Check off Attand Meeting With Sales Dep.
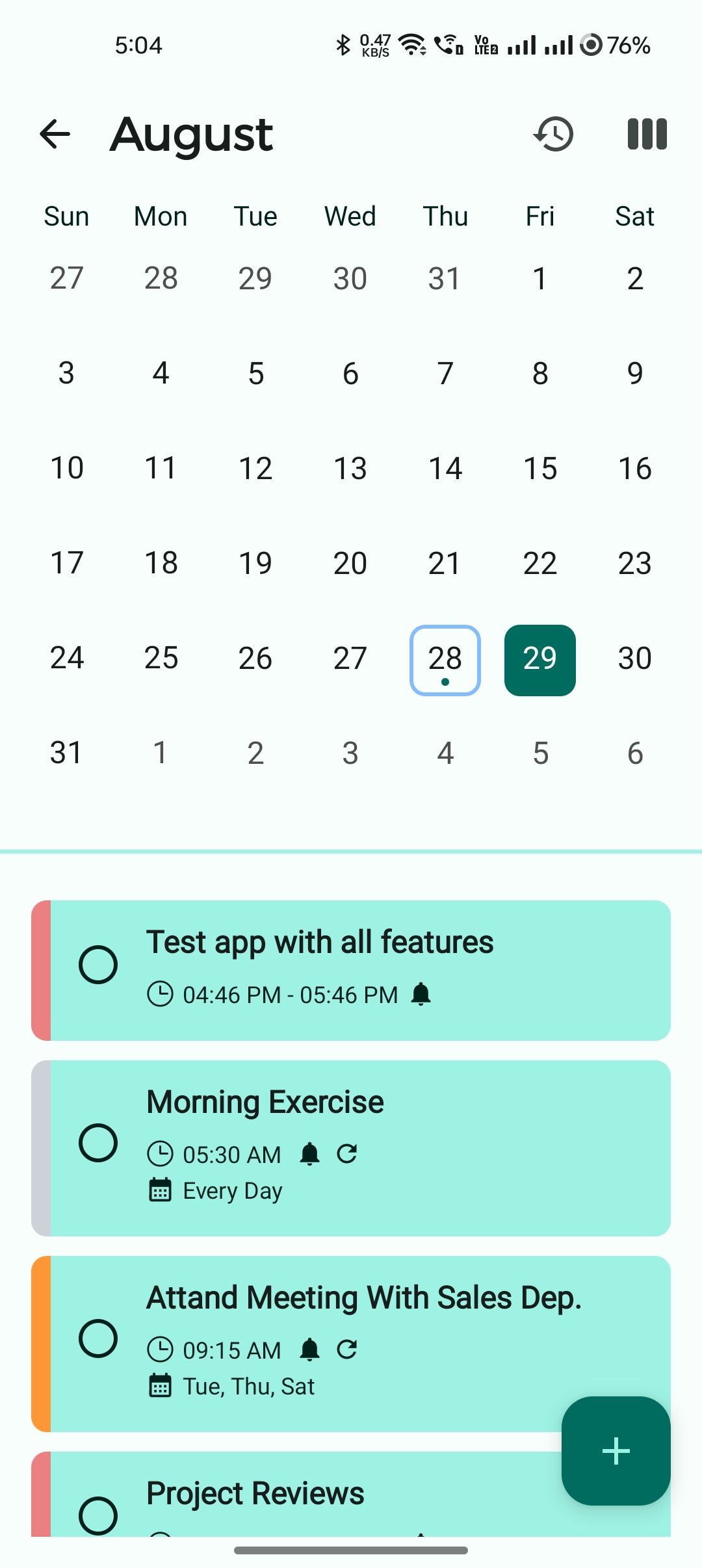Image resolution: width=702 pixels, height=1568 pixels. (98, 1338)
